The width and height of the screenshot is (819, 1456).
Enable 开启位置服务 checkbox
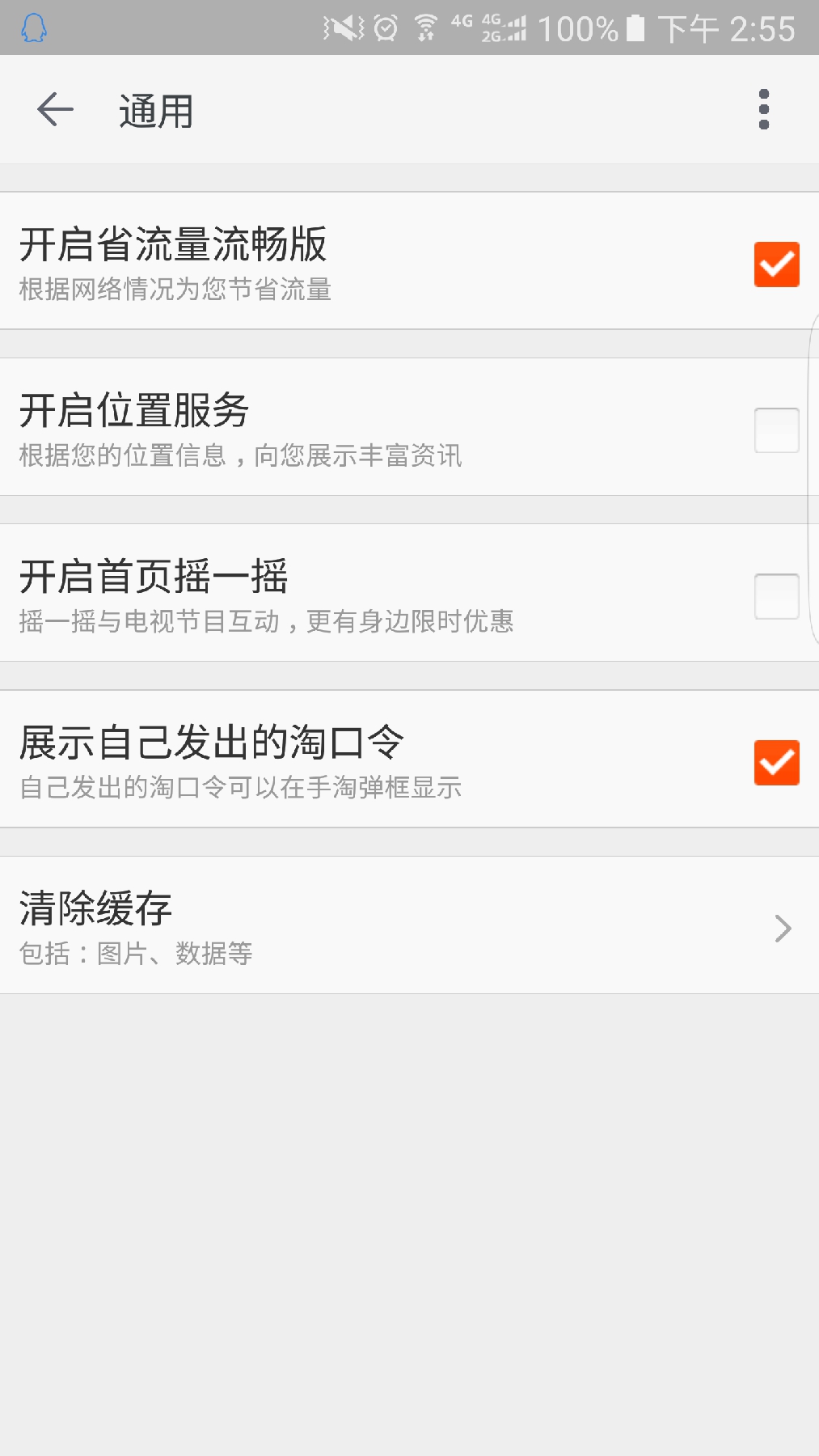(x=776, y=430)
